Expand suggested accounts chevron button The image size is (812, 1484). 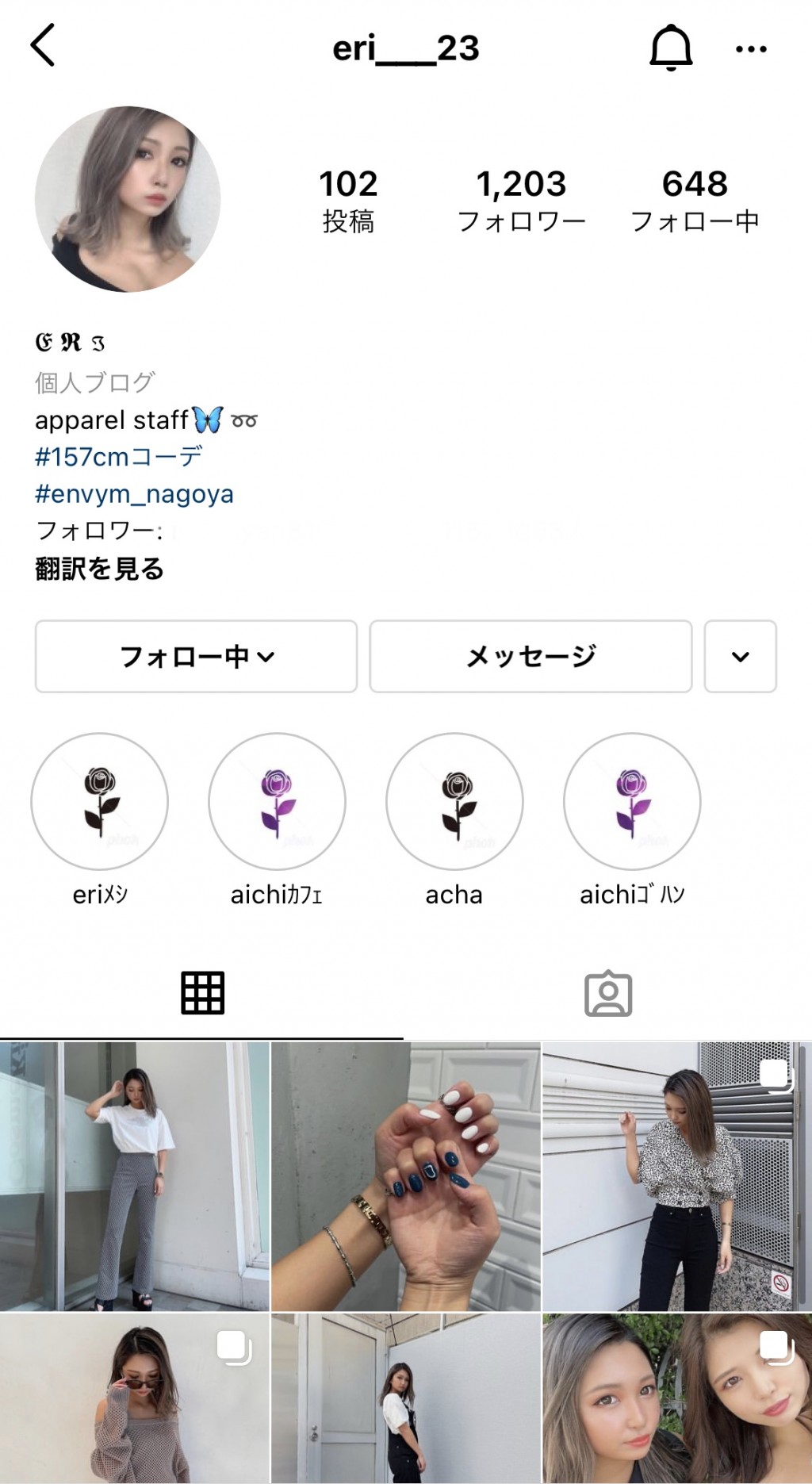coord(740,656)
